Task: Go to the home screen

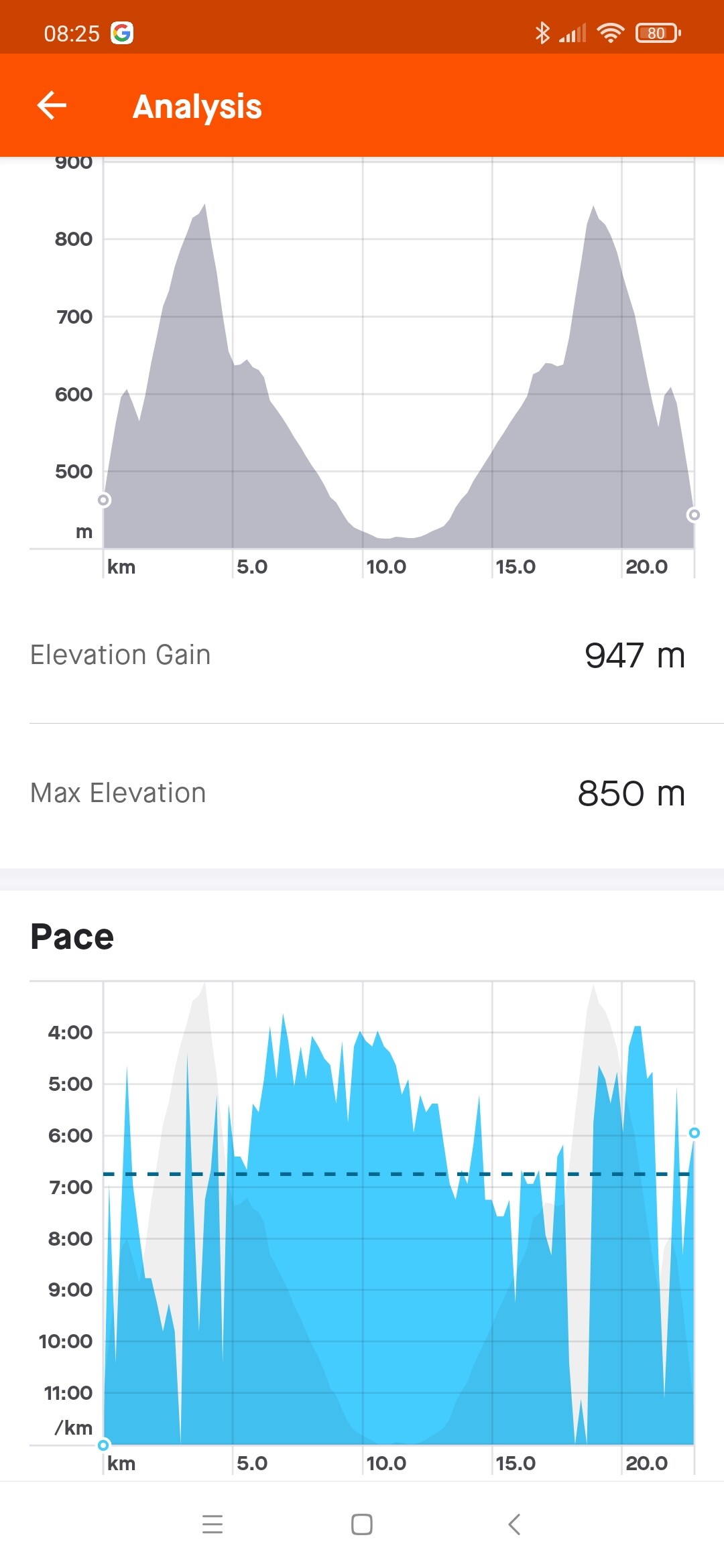Action: (x=362, y=1524)
